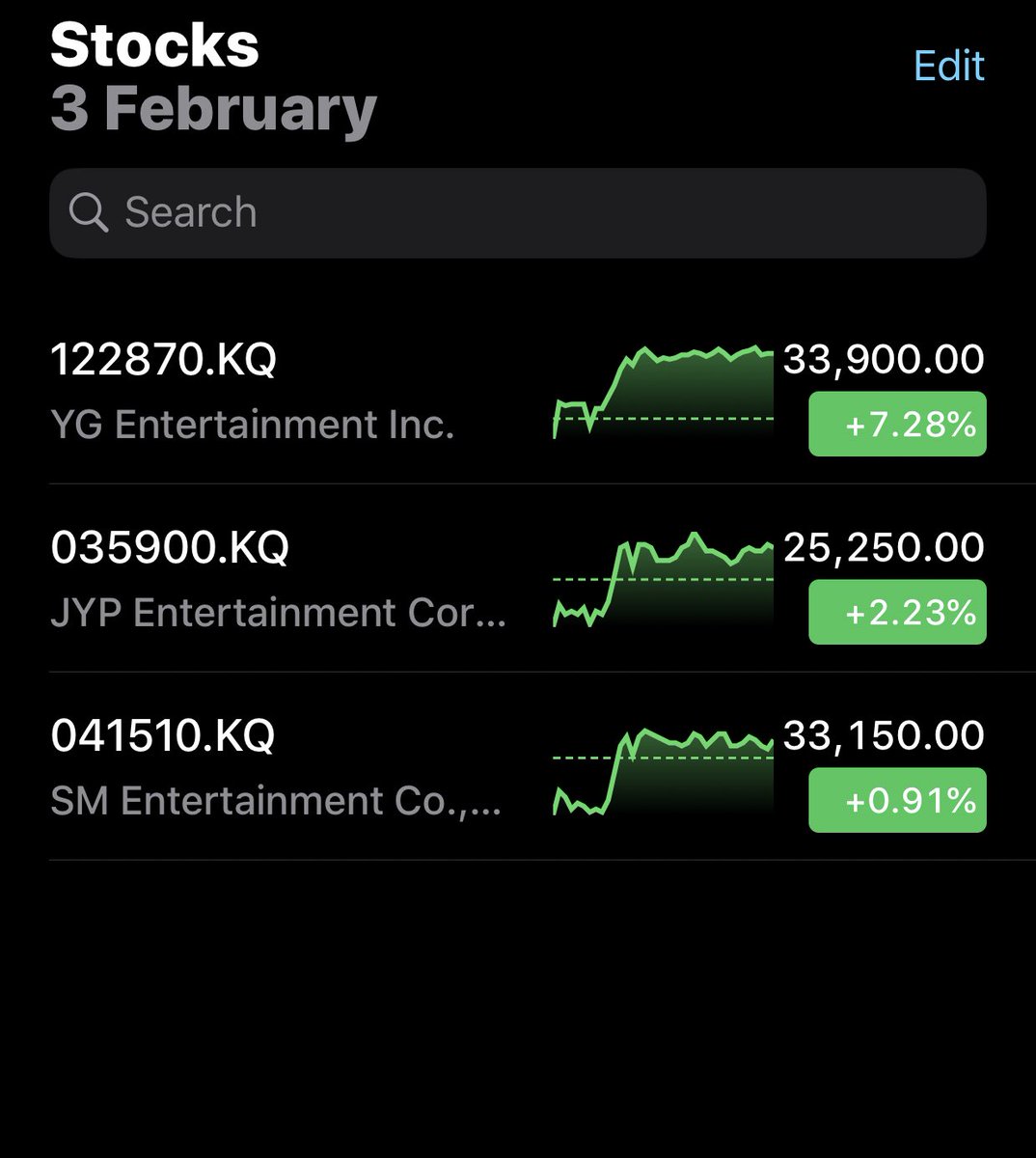Open the SM Entertainment stock row

point(518,766)
